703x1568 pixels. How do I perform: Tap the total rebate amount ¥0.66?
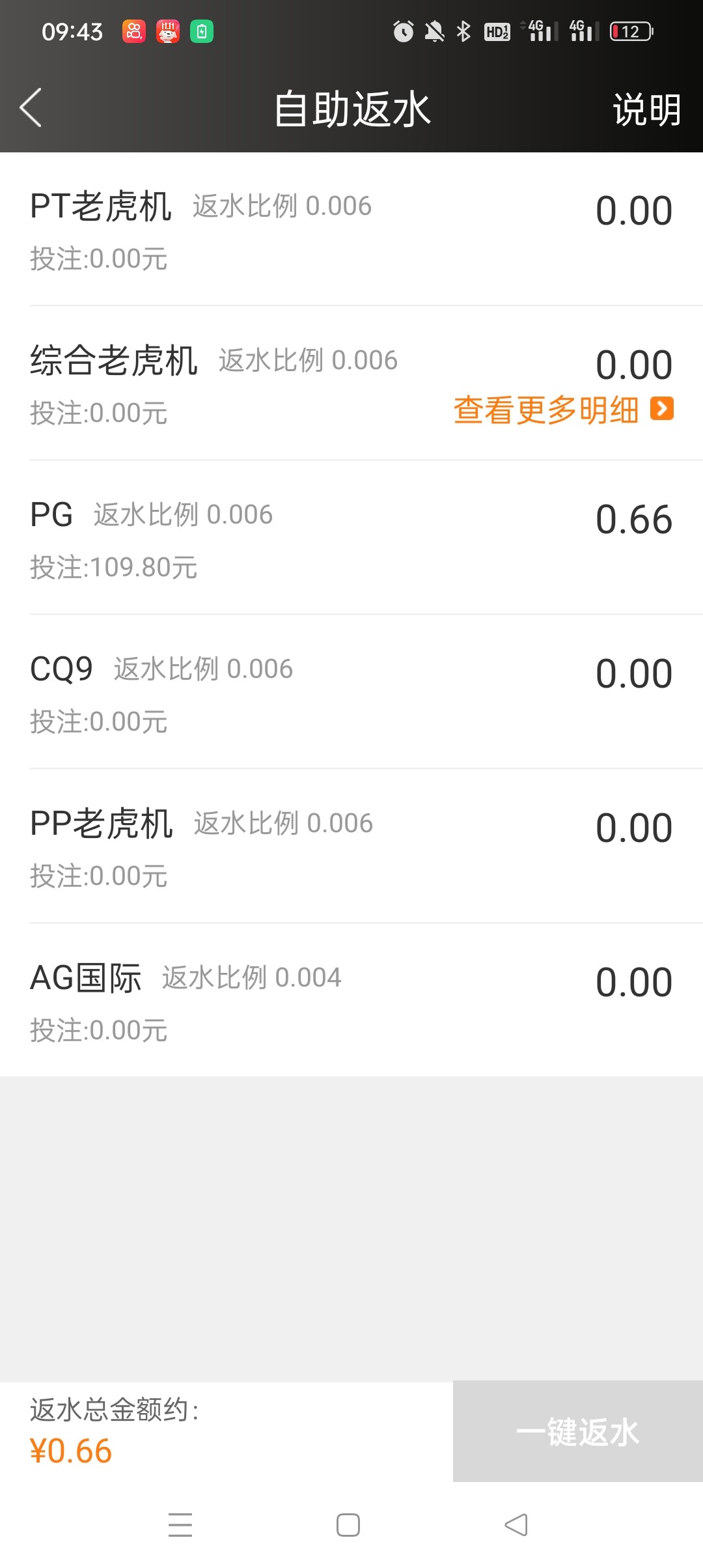(x=72, y=1450)
